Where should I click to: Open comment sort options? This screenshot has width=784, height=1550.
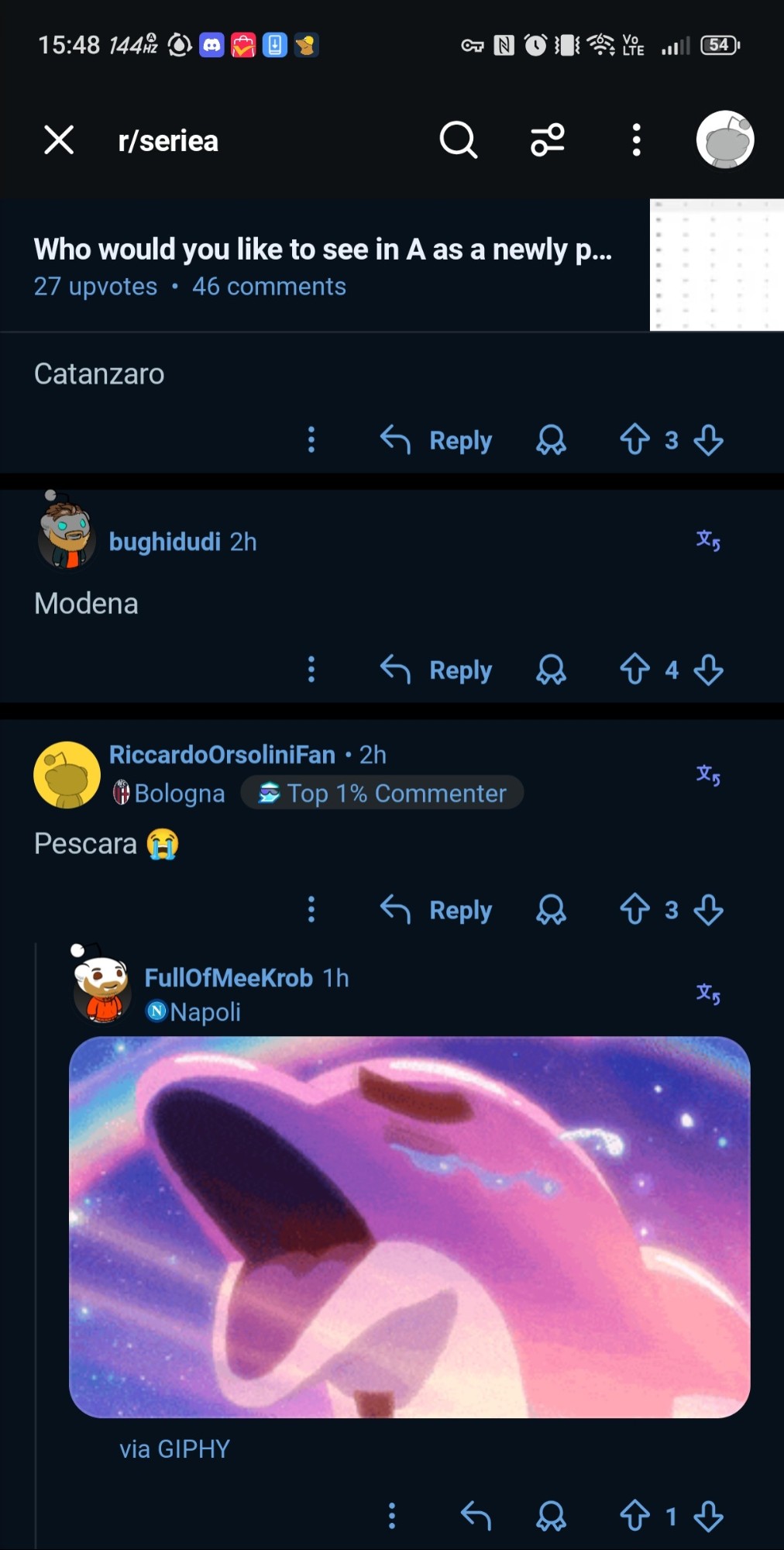(x=547, y=140)
